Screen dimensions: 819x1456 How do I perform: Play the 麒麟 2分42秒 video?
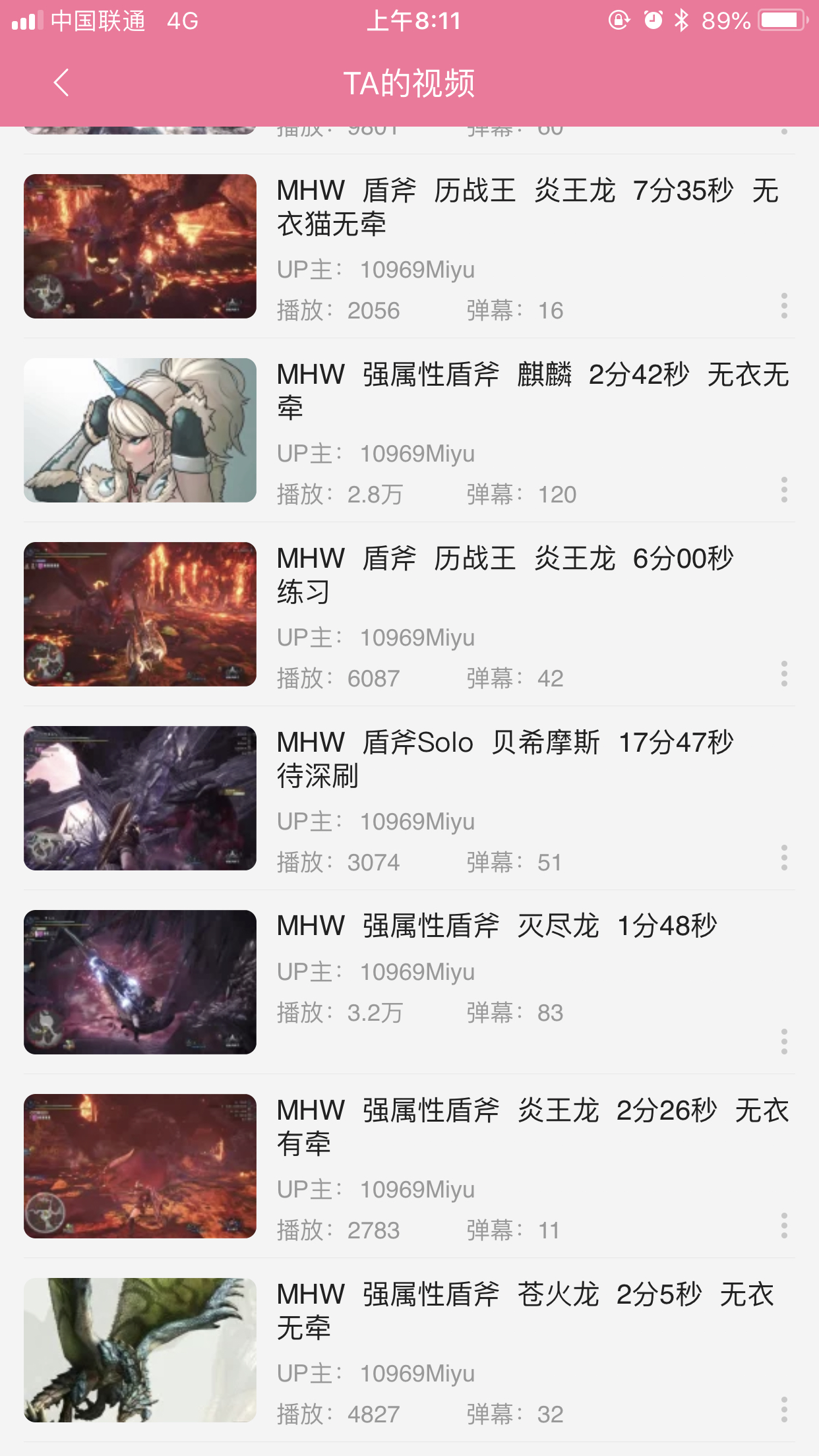[x=140, y=430]
